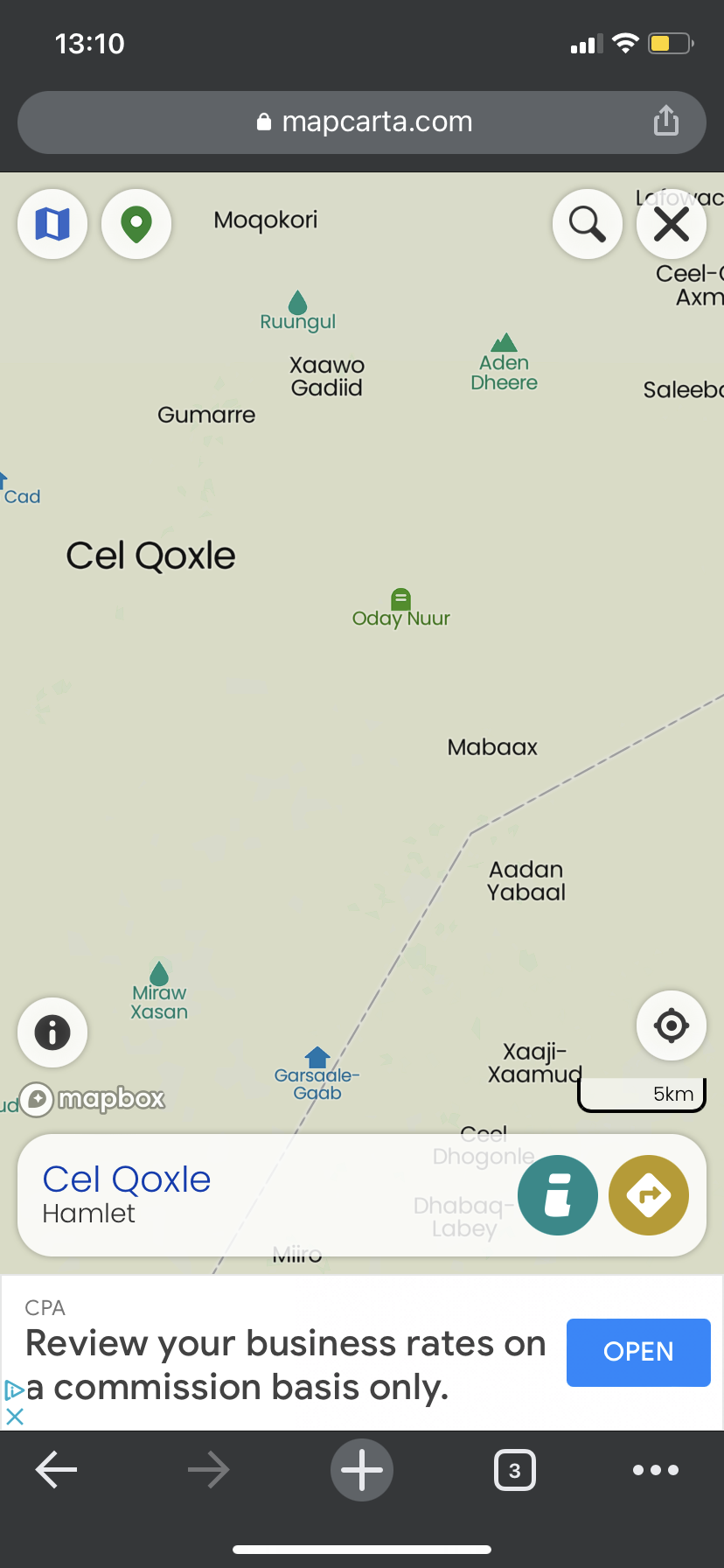Select the Aden Dheere mountain marker
This screenshot has width=724, height=1568.
(x=504, y=343)
